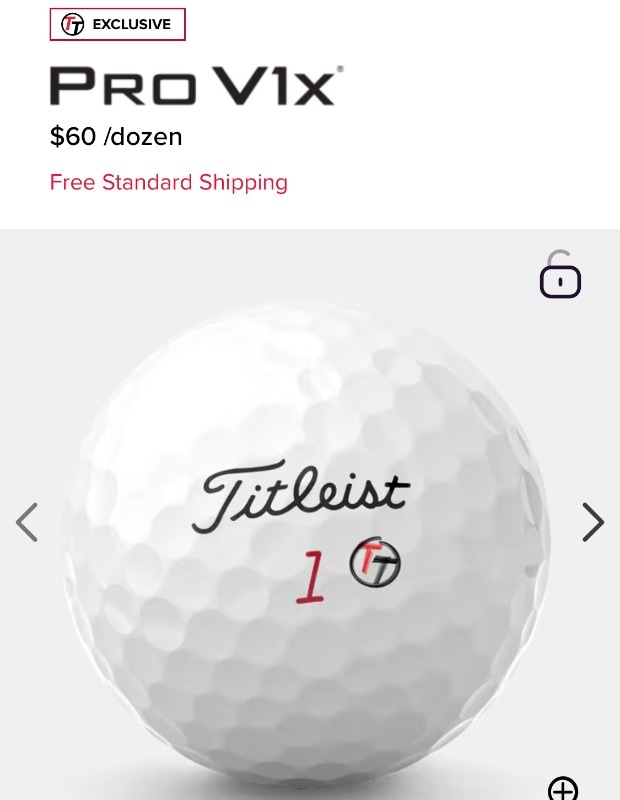Screen dimensions: 620x800
Task: Tap the open padlock icon
Action: click(560, 275)
